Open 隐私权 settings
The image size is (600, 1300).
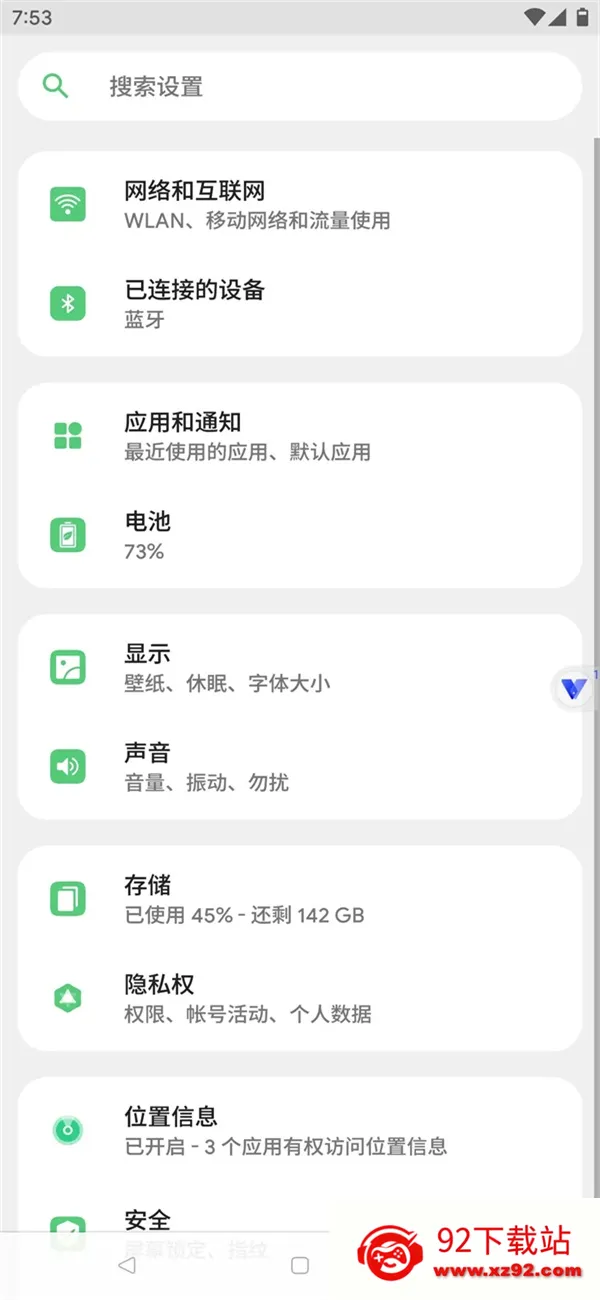click(300, 998)
